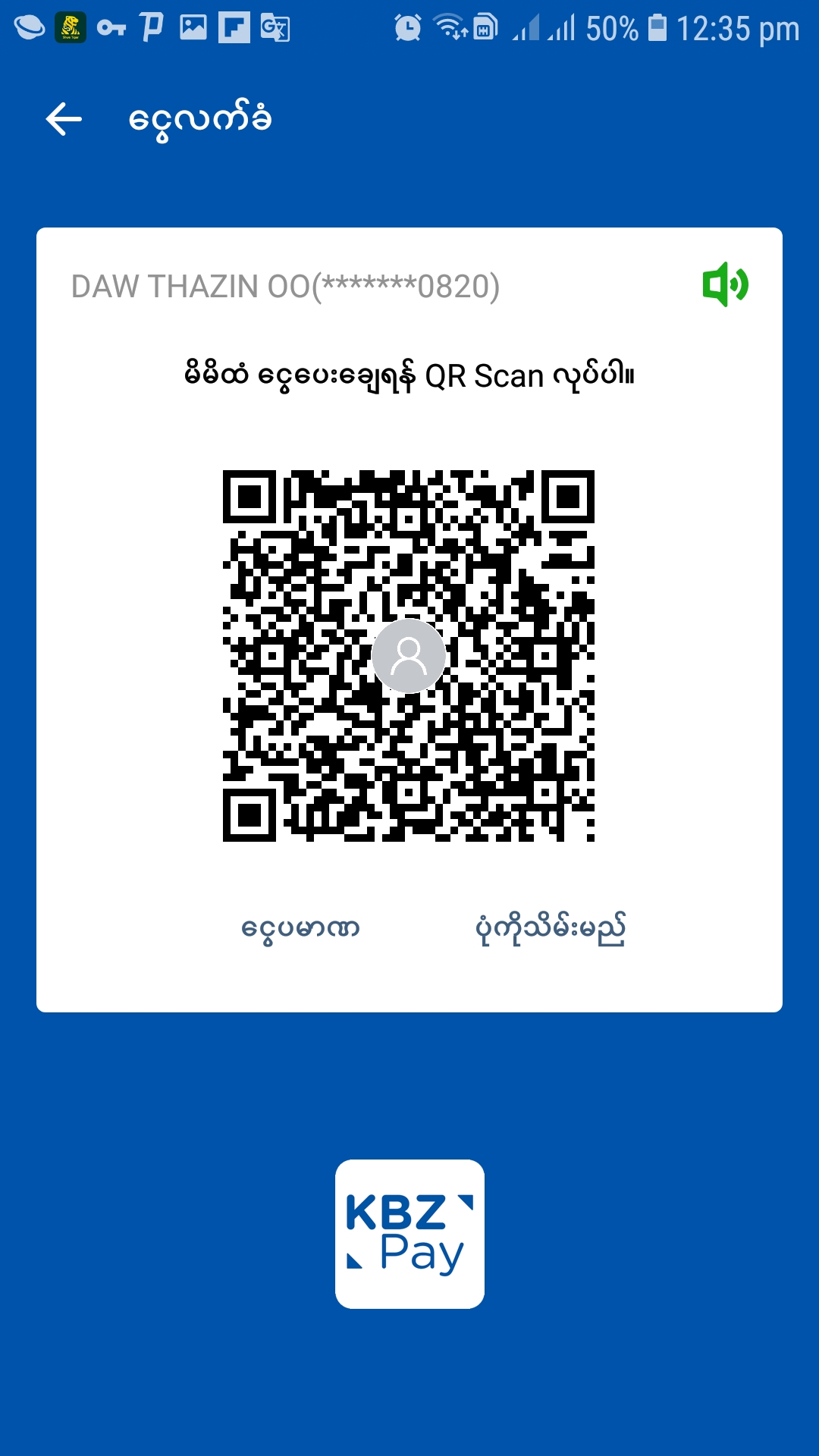Go back from the ငွေလက်ခံ screen

64,120
